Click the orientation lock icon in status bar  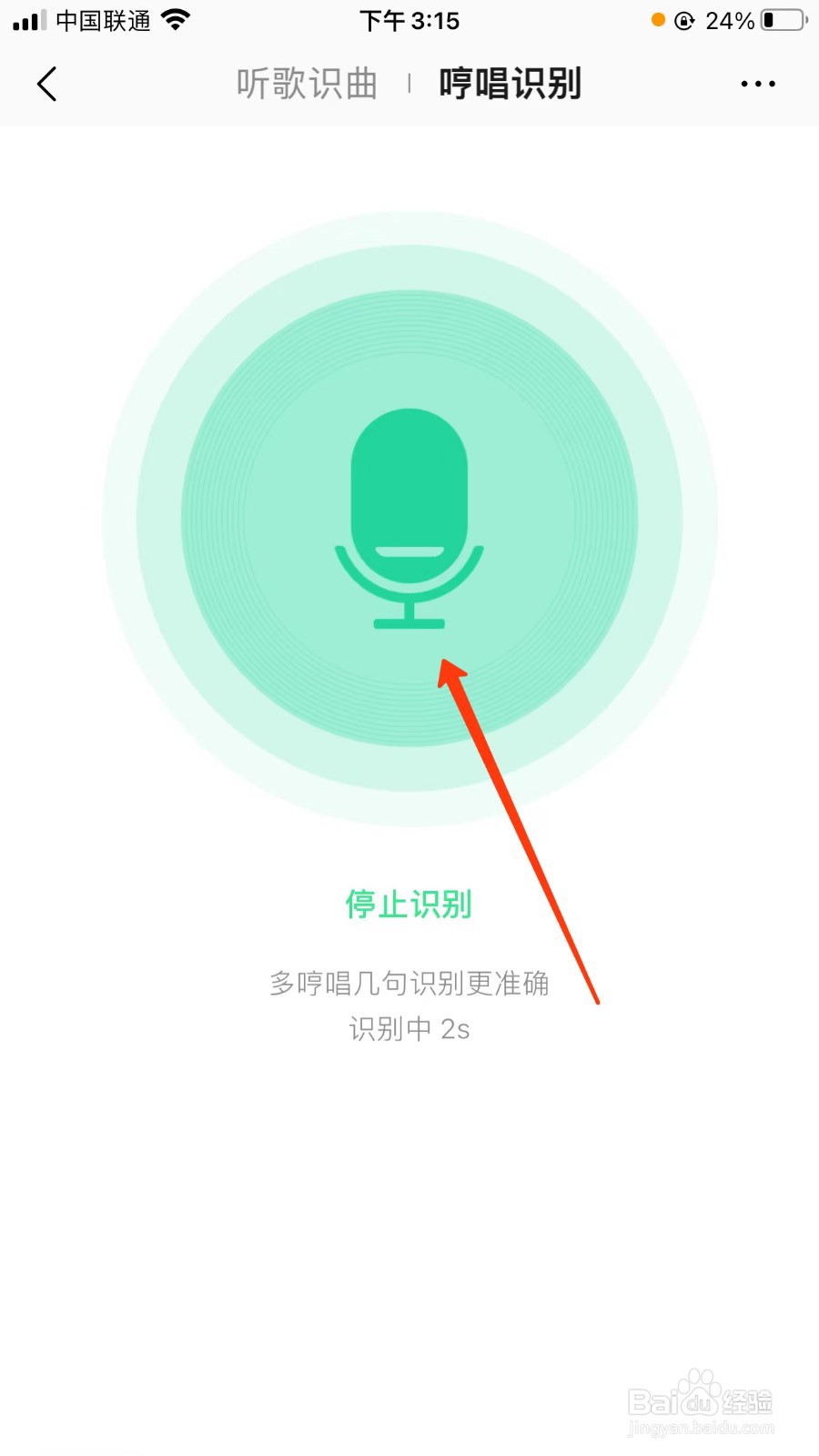tap(682, 20)
